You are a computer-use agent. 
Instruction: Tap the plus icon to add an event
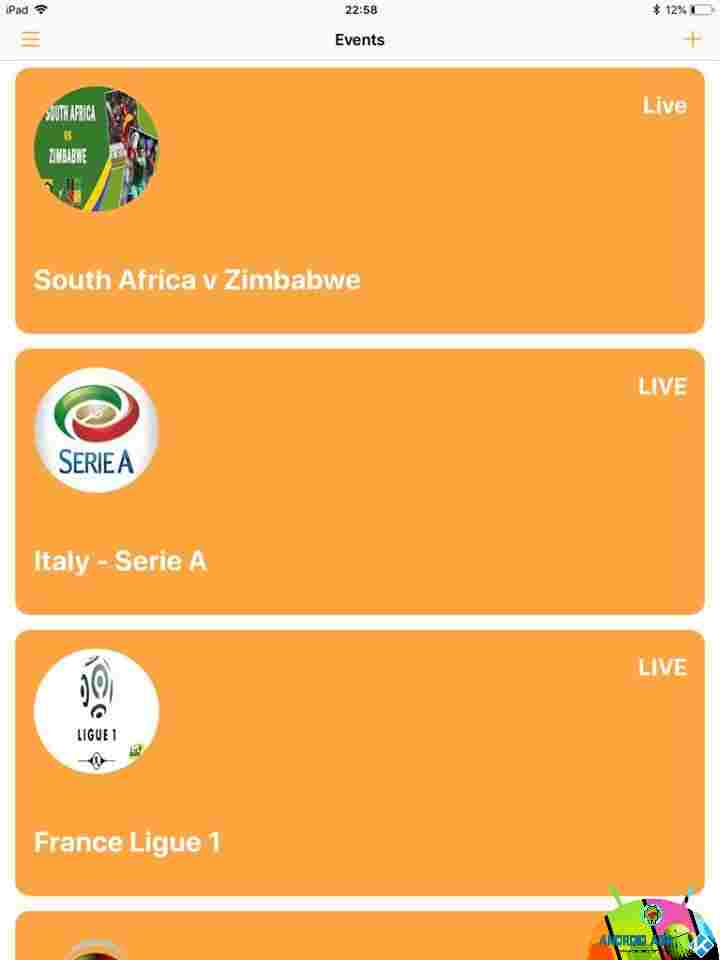click(691, 39)
